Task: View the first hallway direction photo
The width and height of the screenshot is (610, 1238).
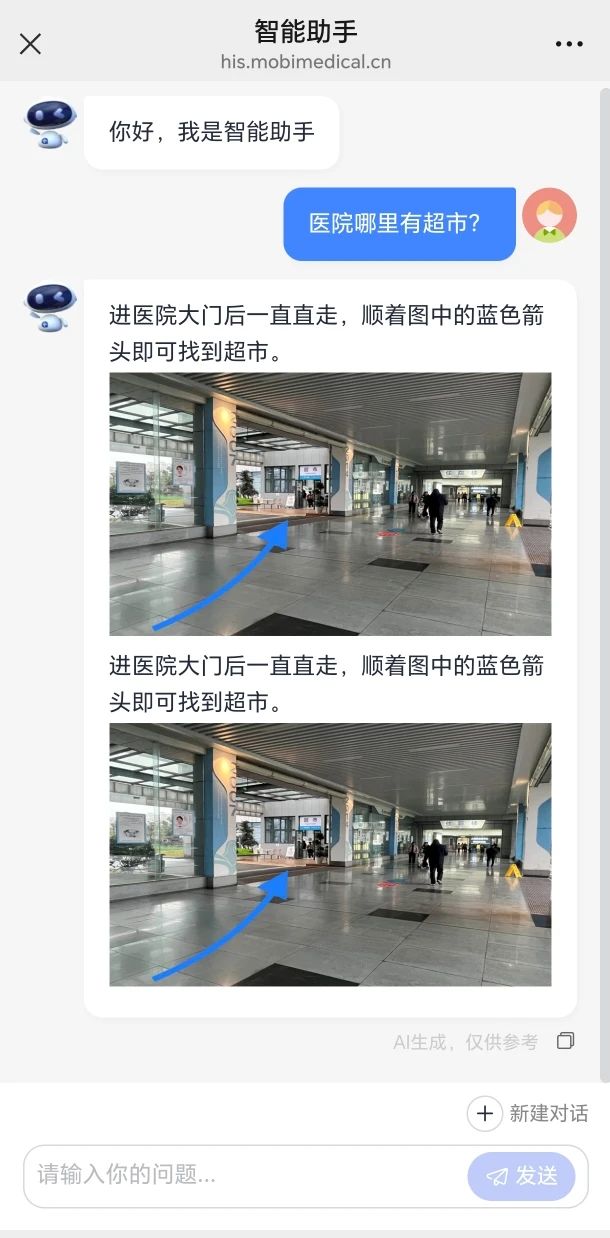Action: [330, 504]
